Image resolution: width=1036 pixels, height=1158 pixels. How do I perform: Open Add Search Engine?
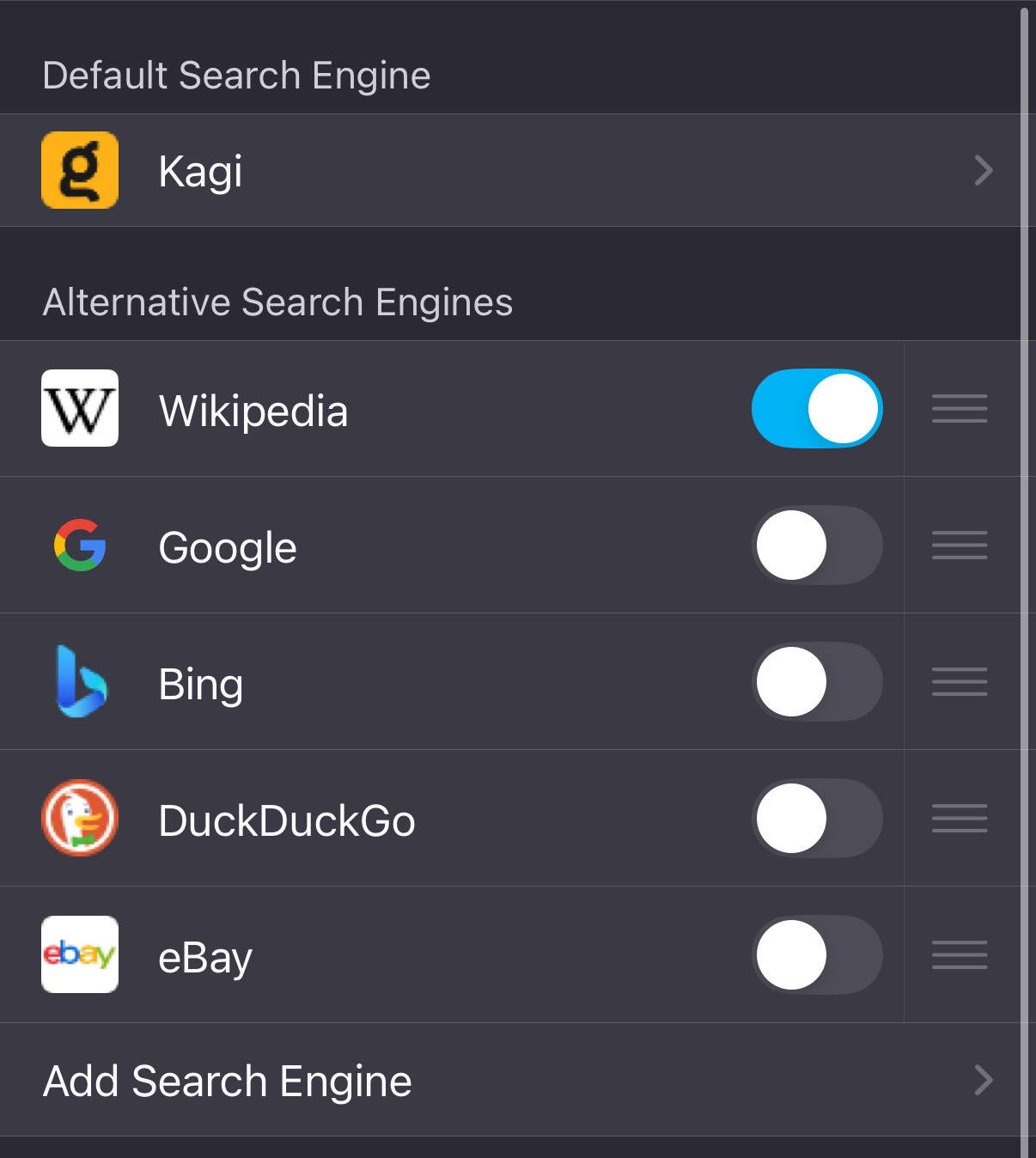[515, 1080]
